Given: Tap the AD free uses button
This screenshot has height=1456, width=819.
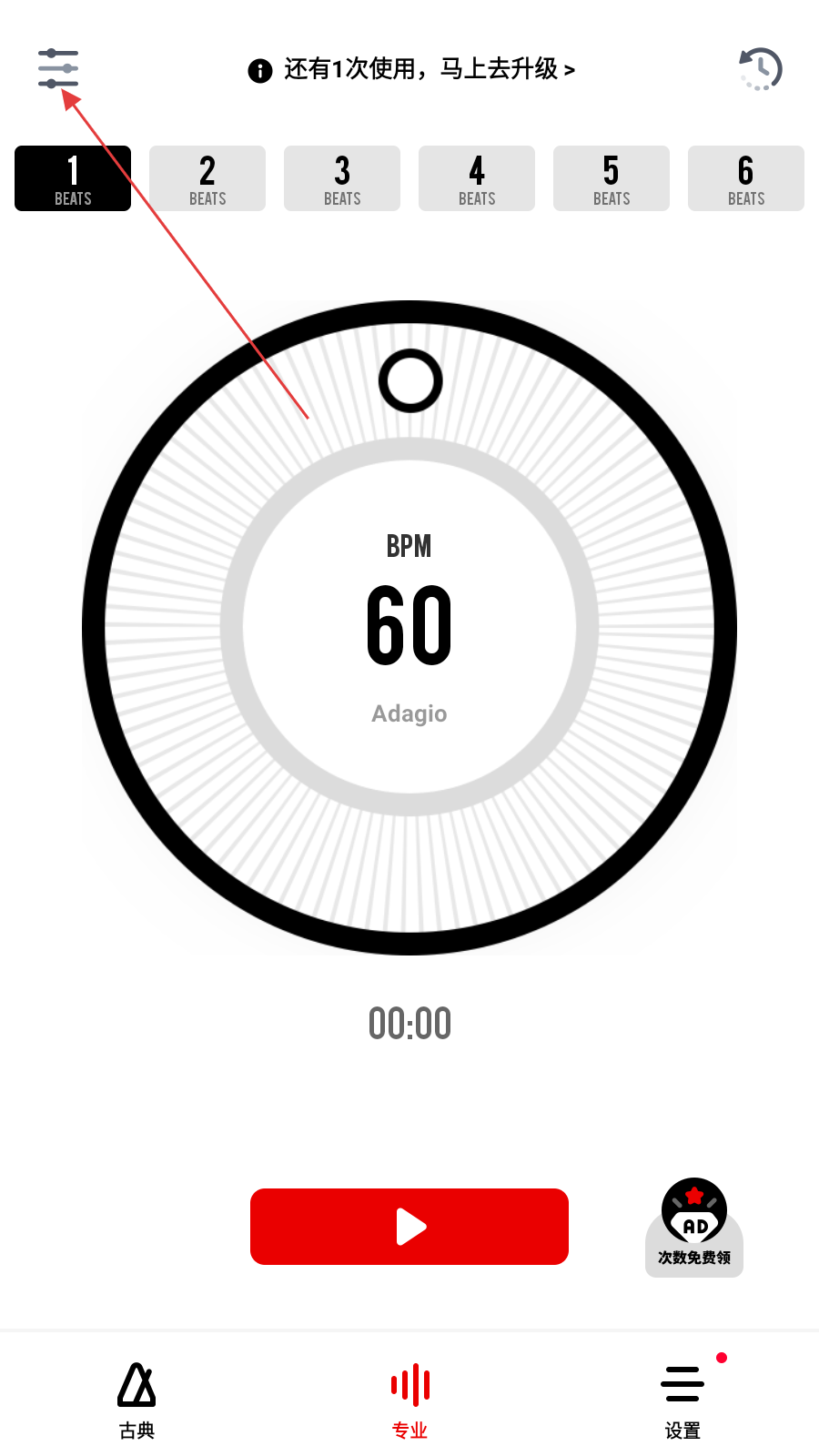Looking at the screenshot, I should point(694,1227).
